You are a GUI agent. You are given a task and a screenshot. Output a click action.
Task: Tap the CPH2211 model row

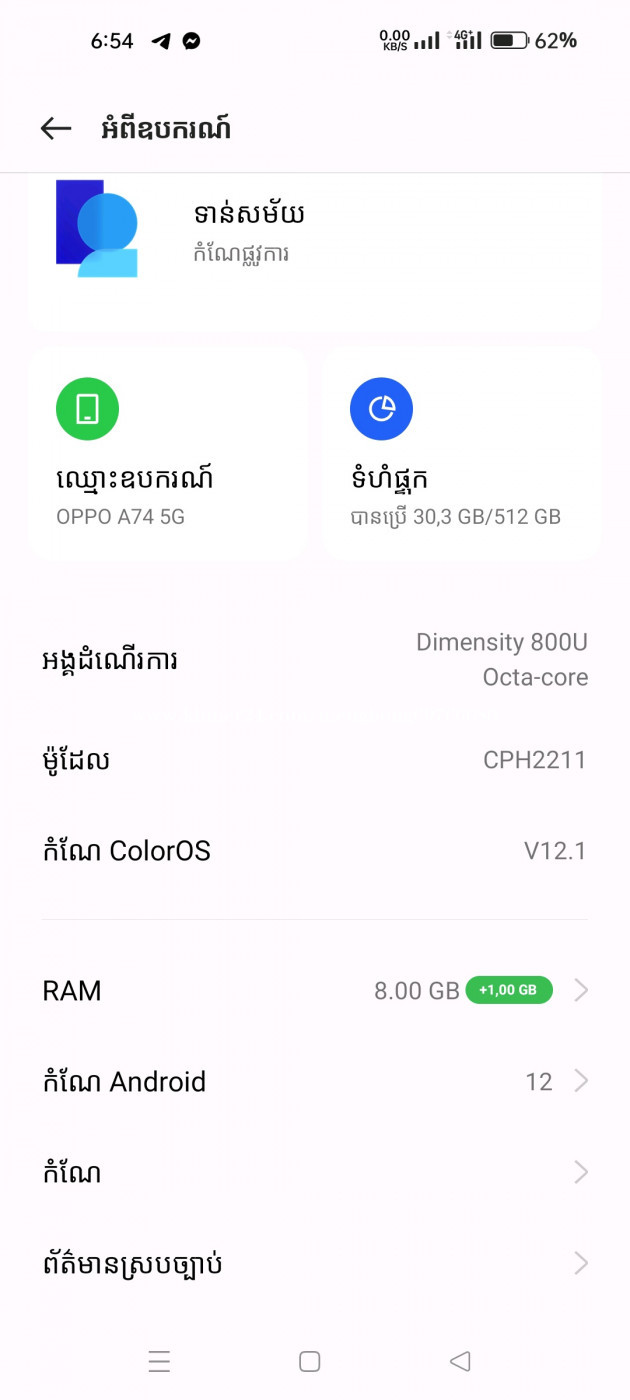point(314,760)
